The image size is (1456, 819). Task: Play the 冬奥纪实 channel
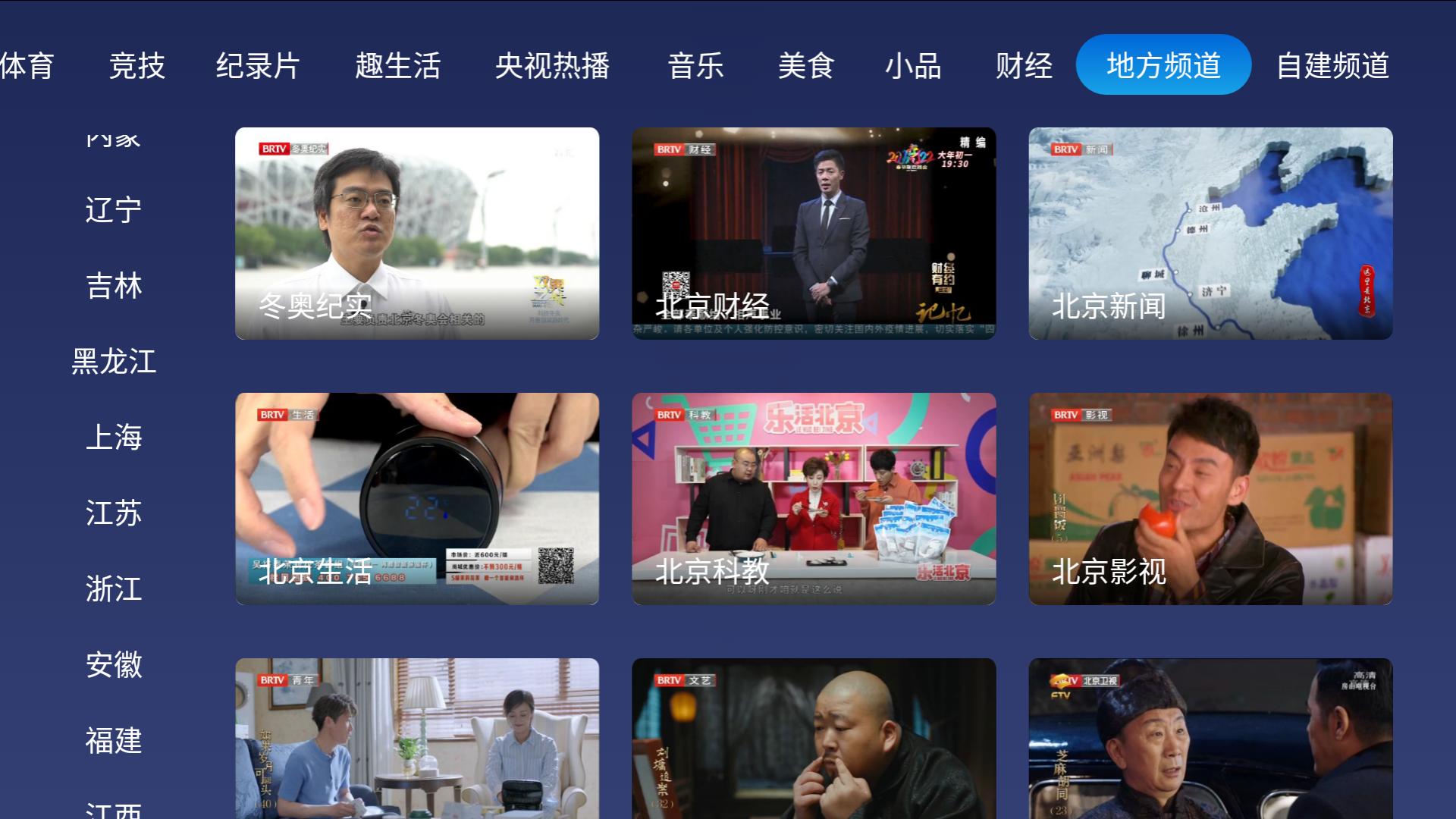[417, 234]
